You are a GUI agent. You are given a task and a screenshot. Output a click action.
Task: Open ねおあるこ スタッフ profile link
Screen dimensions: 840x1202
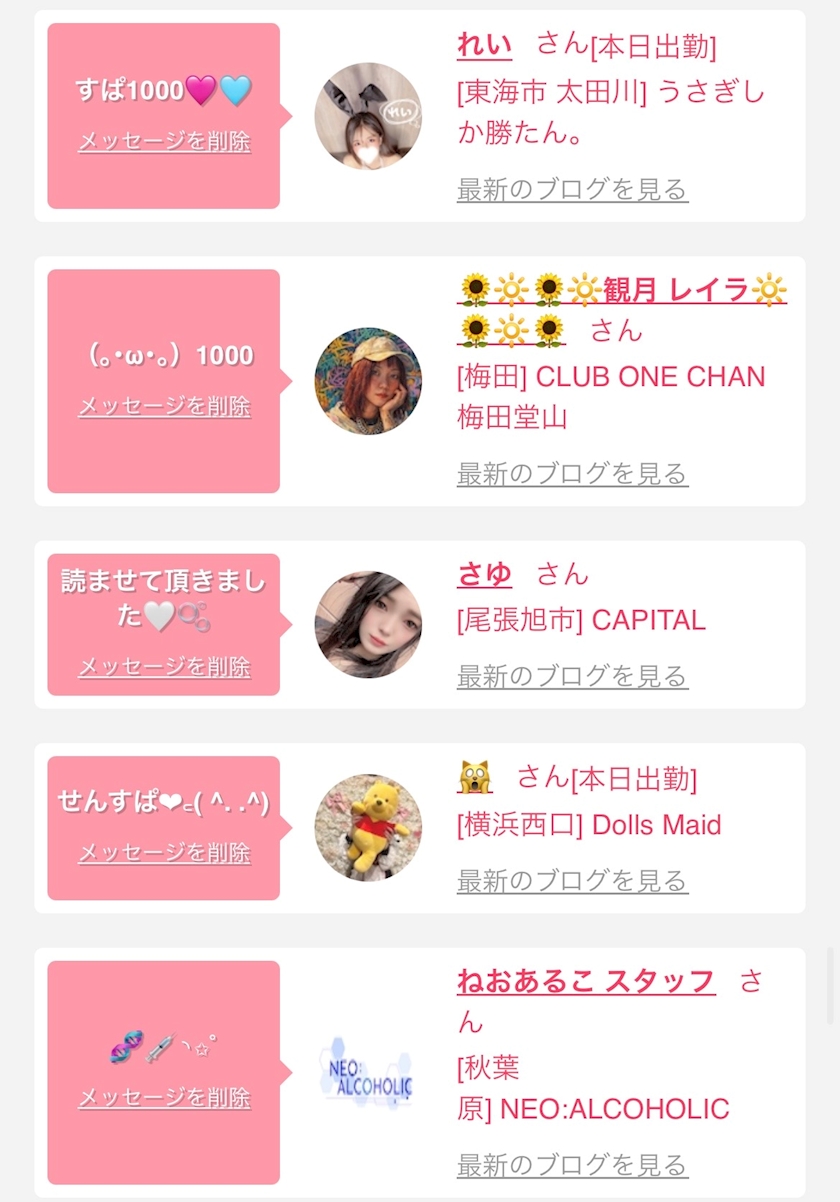586,981
